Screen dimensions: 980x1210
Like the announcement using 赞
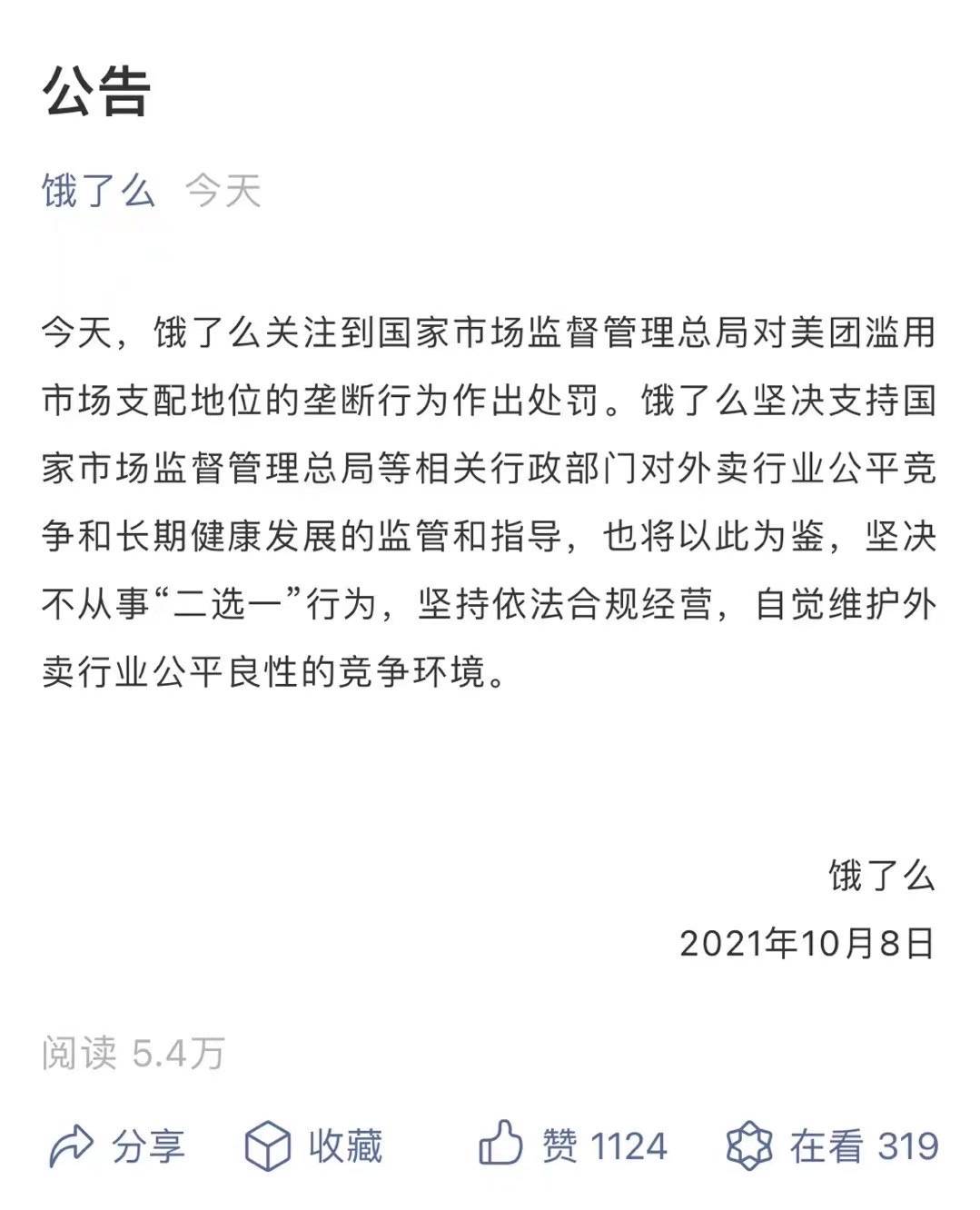click(572, 1146)
